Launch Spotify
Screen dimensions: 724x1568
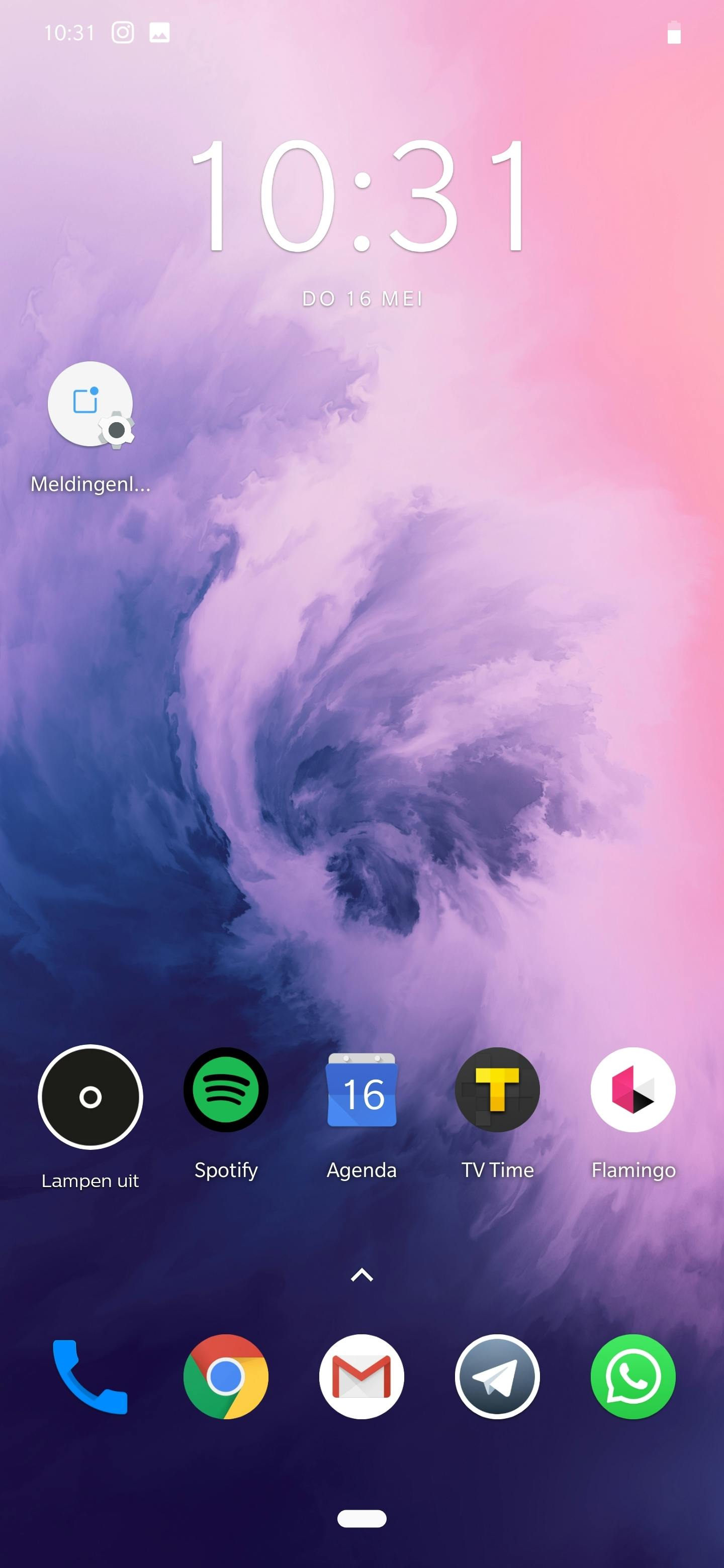(226, 1090)
